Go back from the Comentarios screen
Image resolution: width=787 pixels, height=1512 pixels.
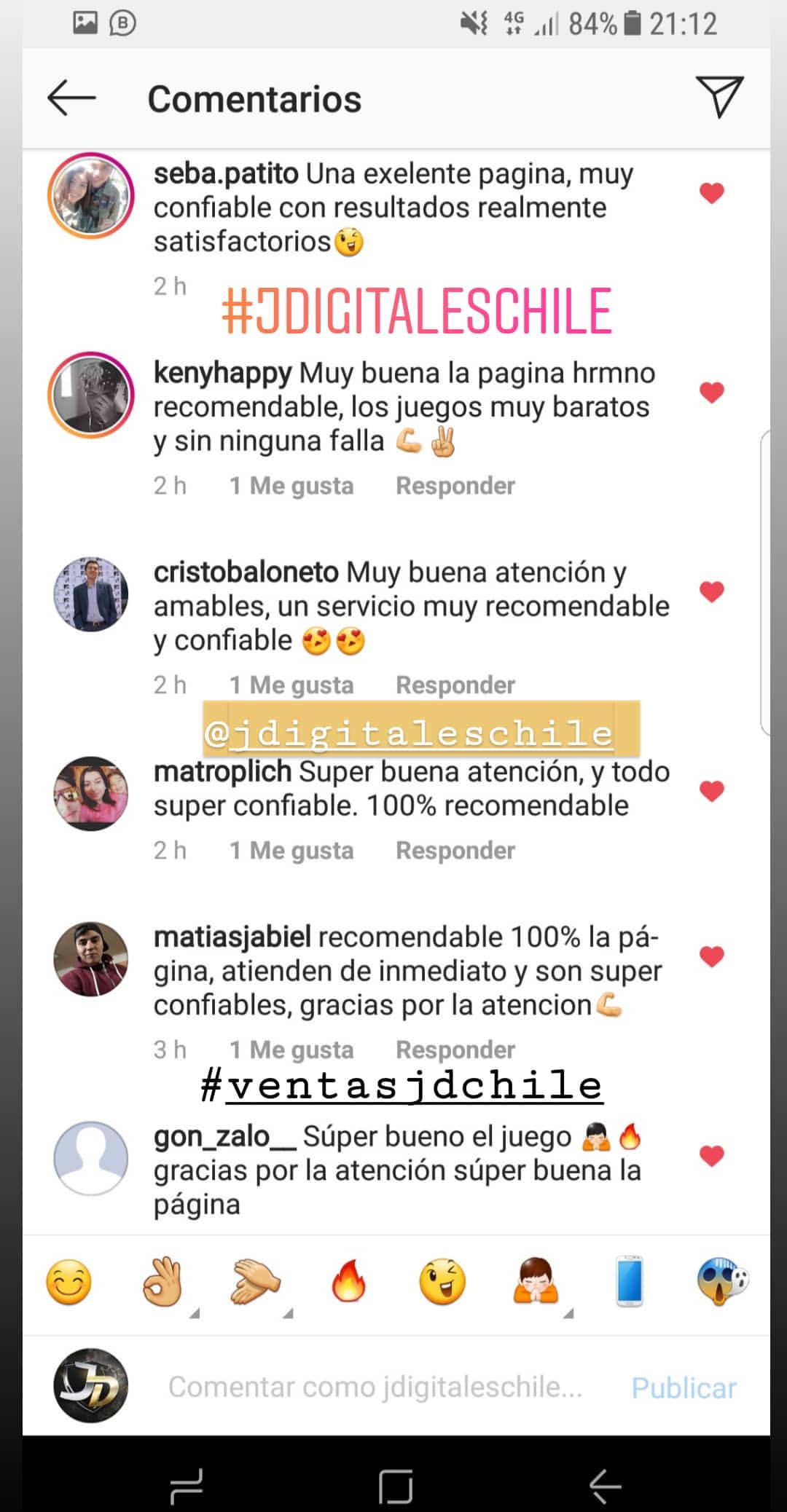click(71, 98)
